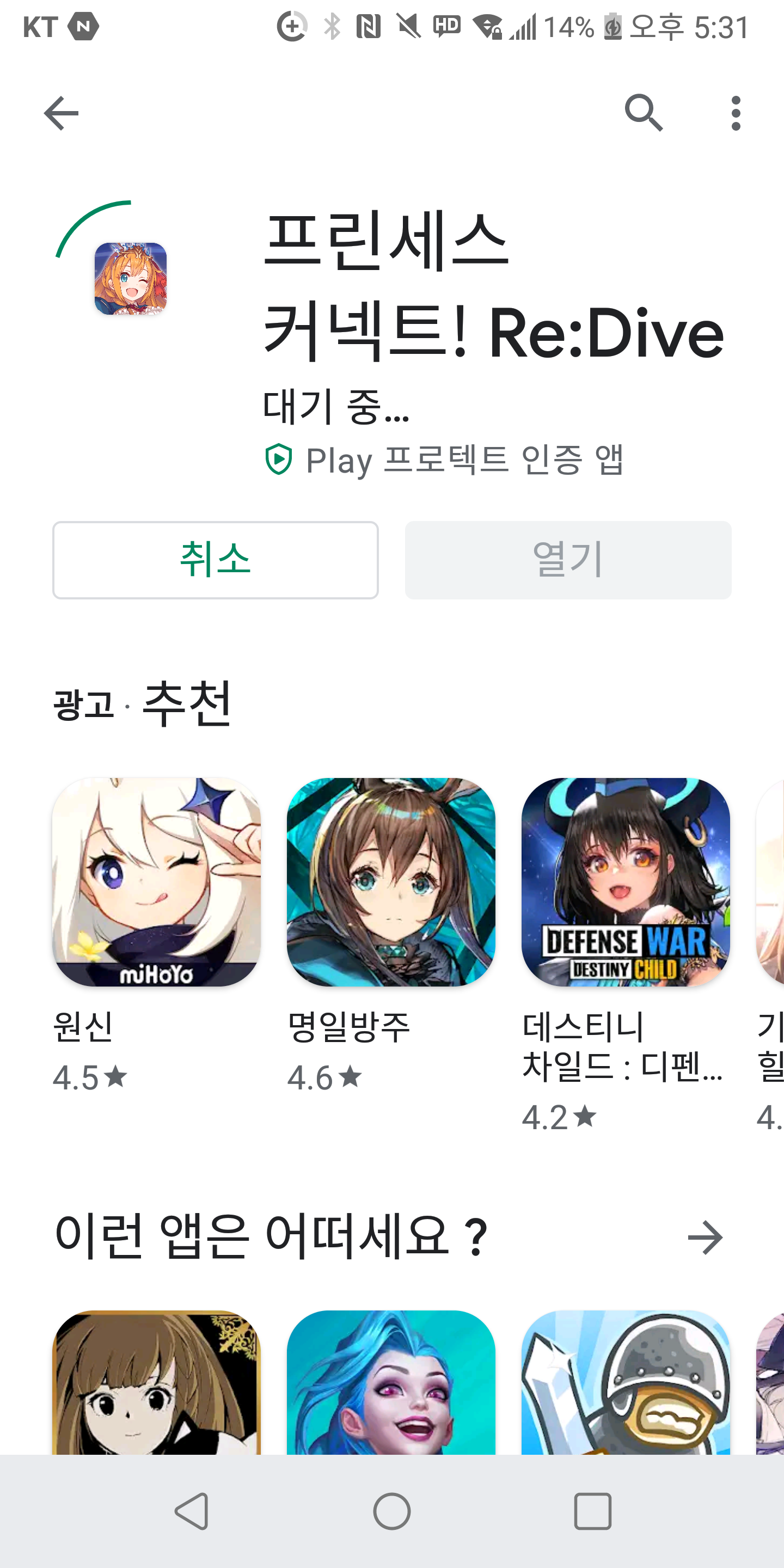Image resolution: width=784 pixels, height=1568 pixels.
Task: Open the search icon
Action: click(644, 113)
